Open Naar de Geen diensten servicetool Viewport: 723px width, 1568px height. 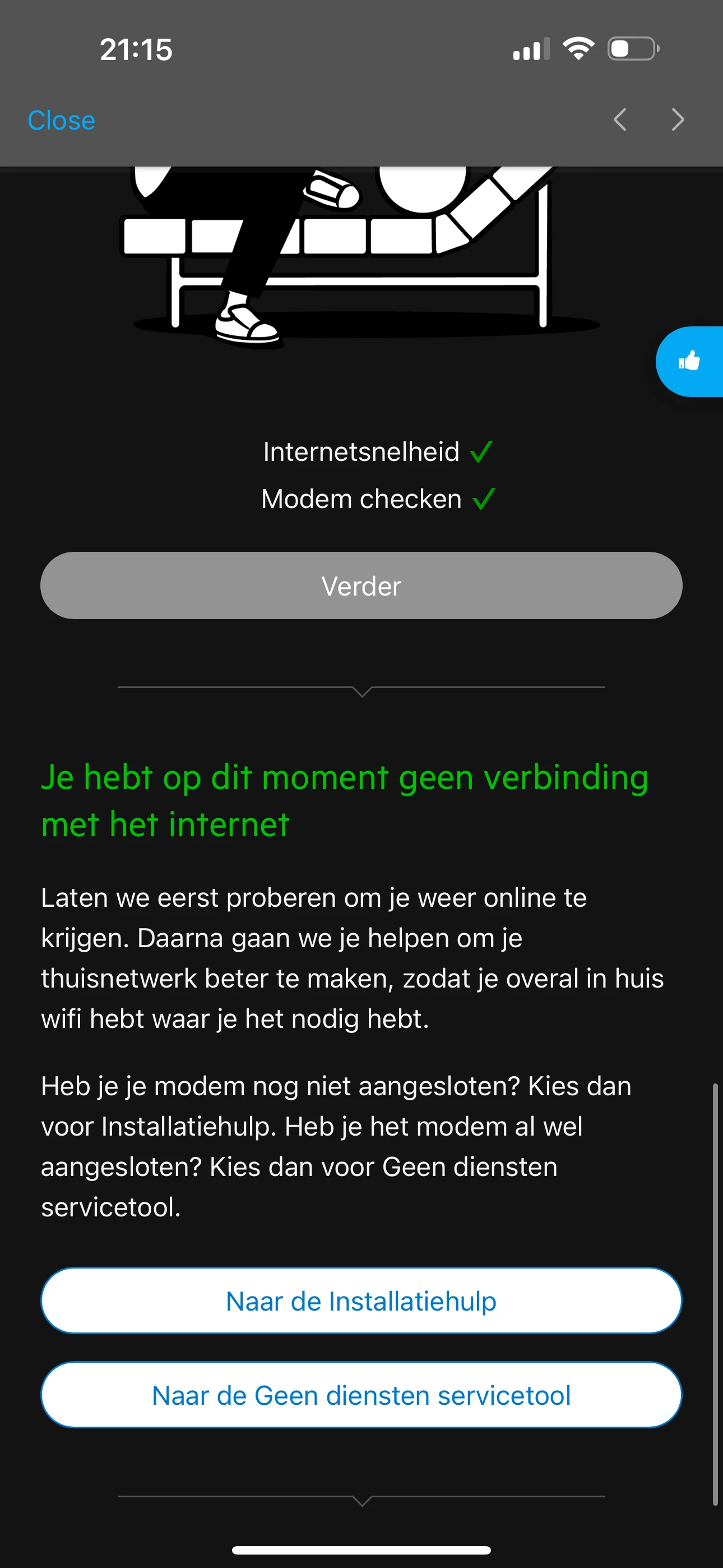361,1395
